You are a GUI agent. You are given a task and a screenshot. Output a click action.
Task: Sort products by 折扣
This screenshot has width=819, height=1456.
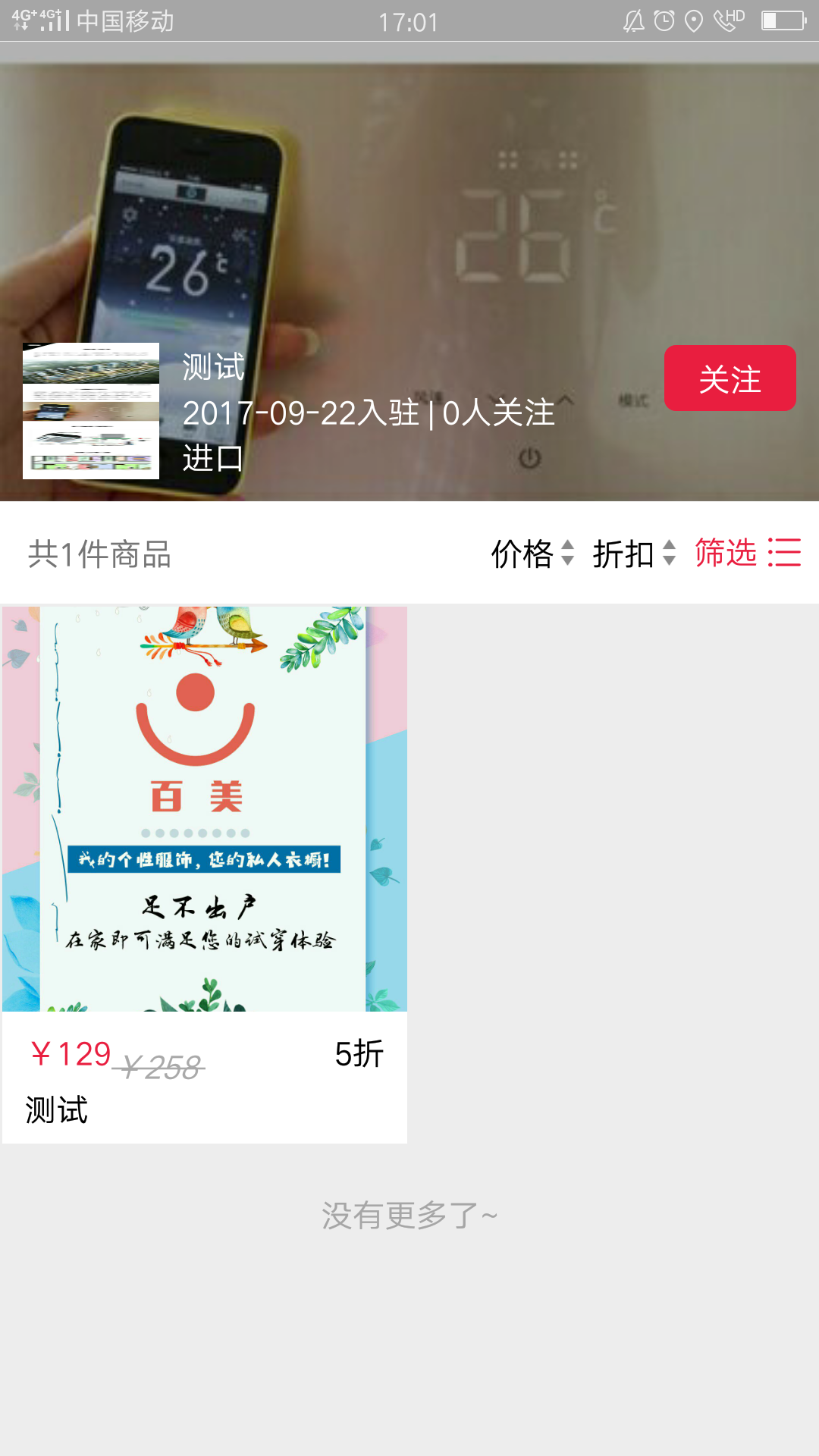point(634,554)
